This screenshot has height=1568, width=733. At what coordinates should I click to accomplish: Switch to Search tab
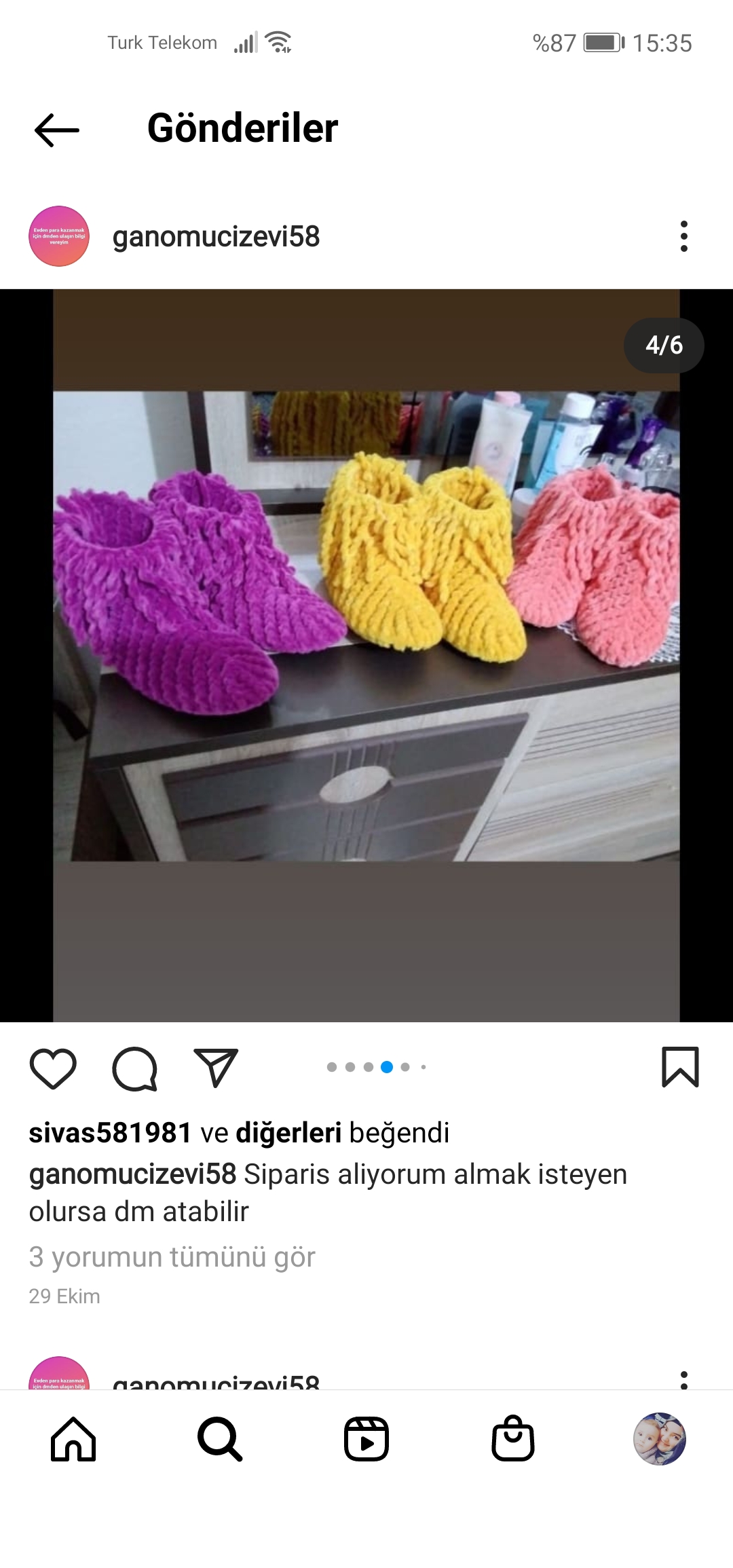220,1439
